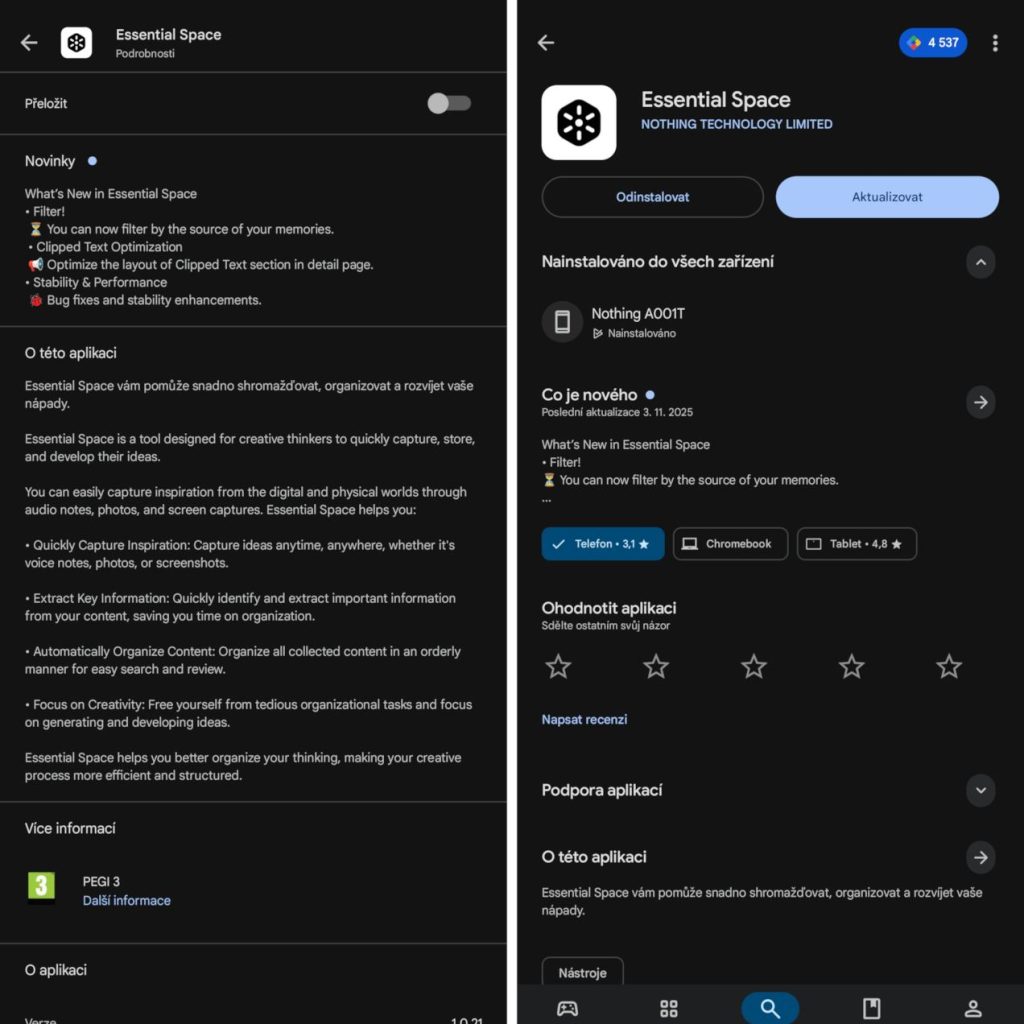Rate the app with the fifth star

(949, 666)
